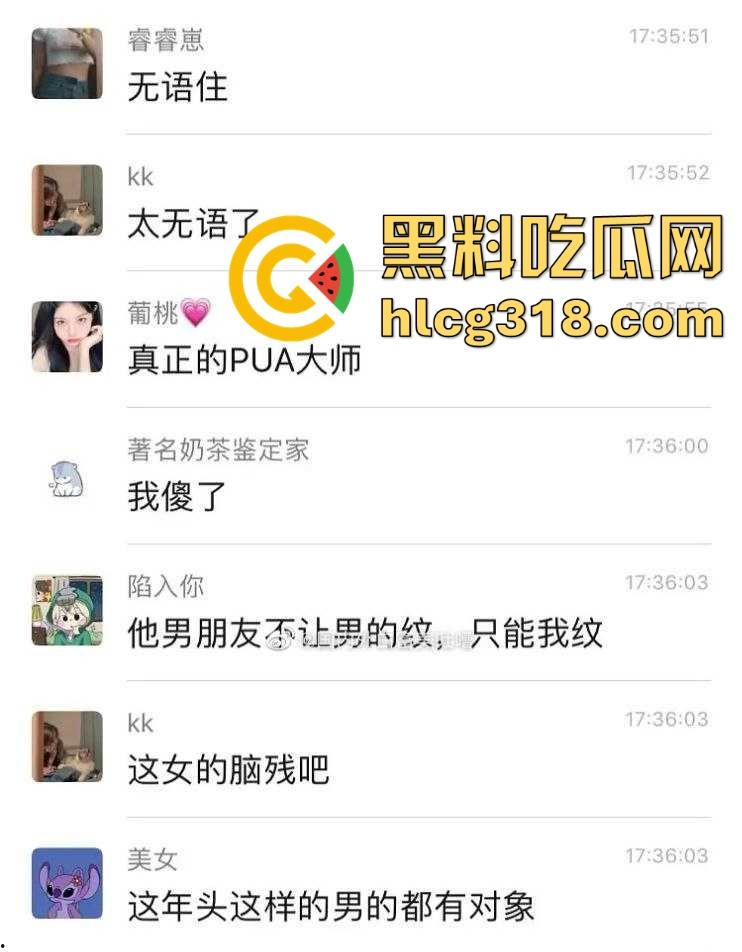Click the message 真正的PUA大师

click(245, 360)
